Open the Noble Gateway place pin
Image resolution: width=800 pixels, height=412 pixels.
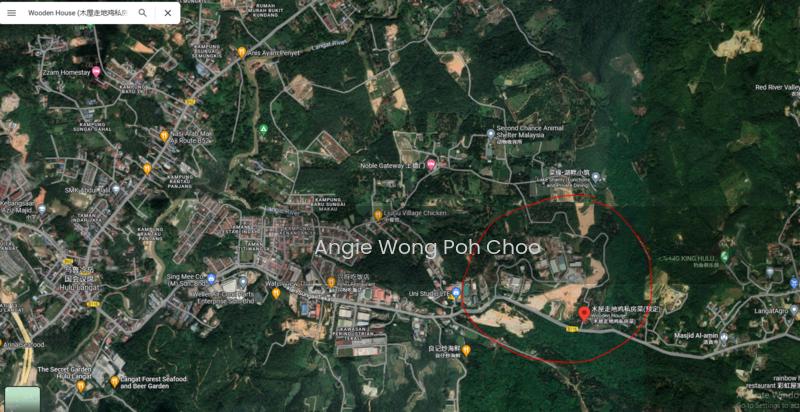tap(431, 164)
